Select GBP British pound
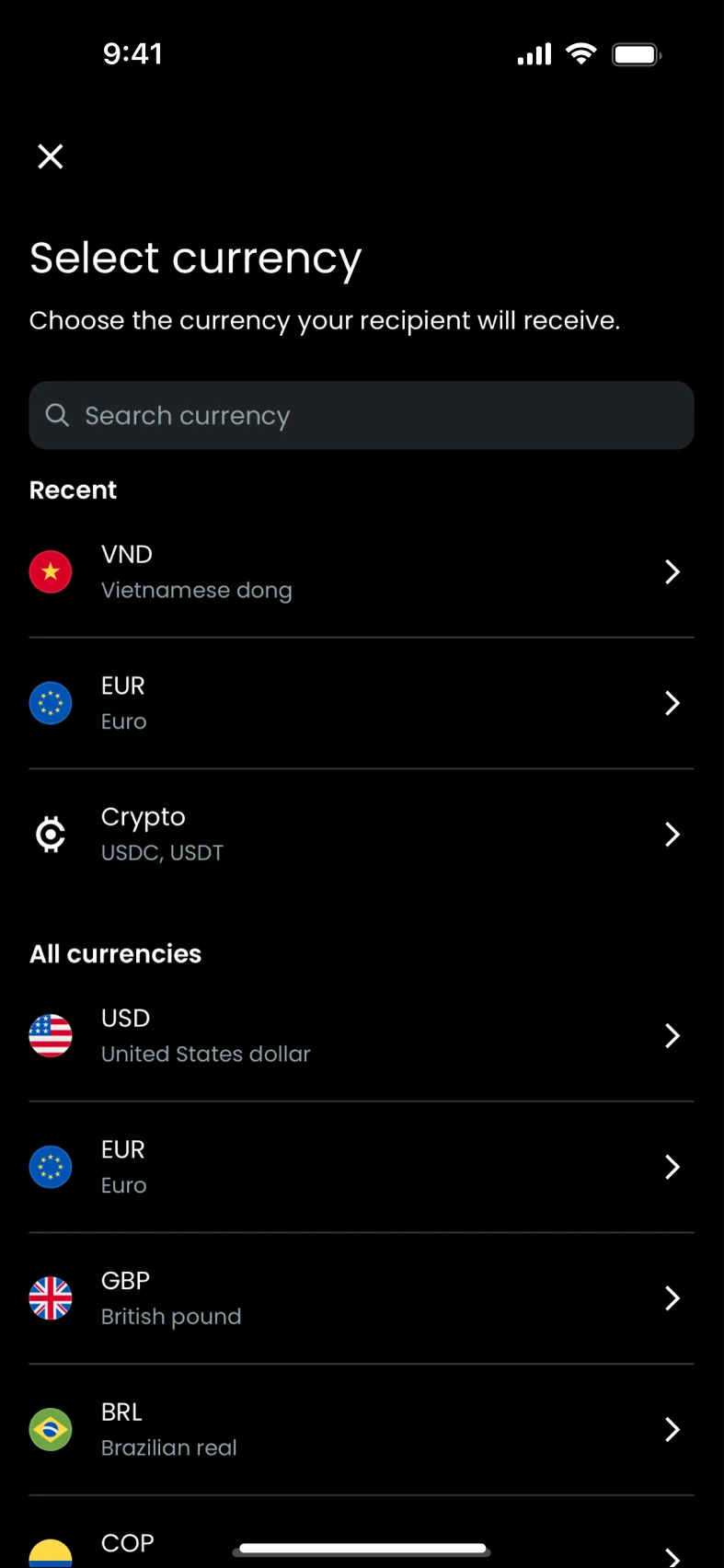 (x=362, y=1298)
